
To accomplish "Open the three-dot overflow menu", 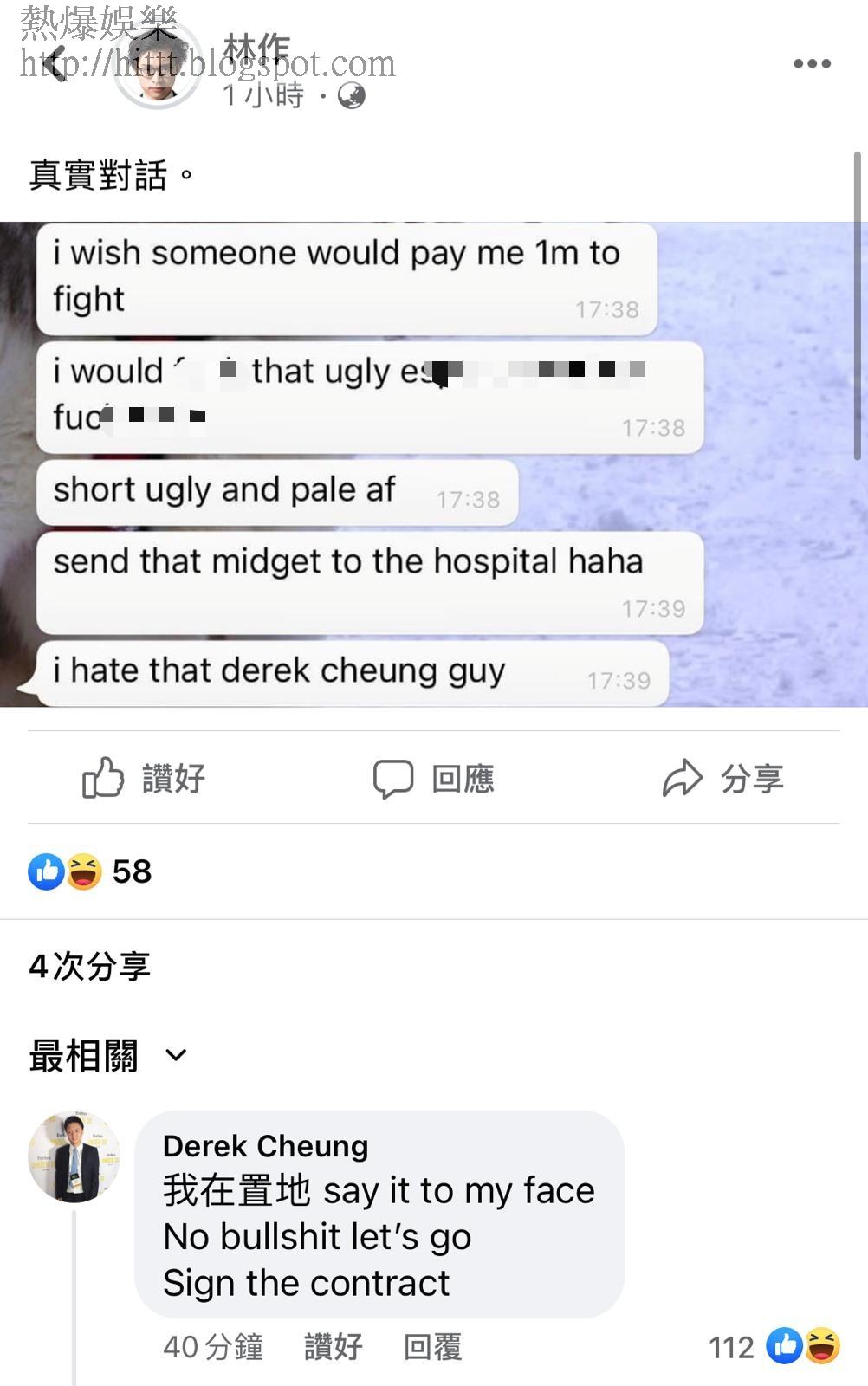I will 812,63.
